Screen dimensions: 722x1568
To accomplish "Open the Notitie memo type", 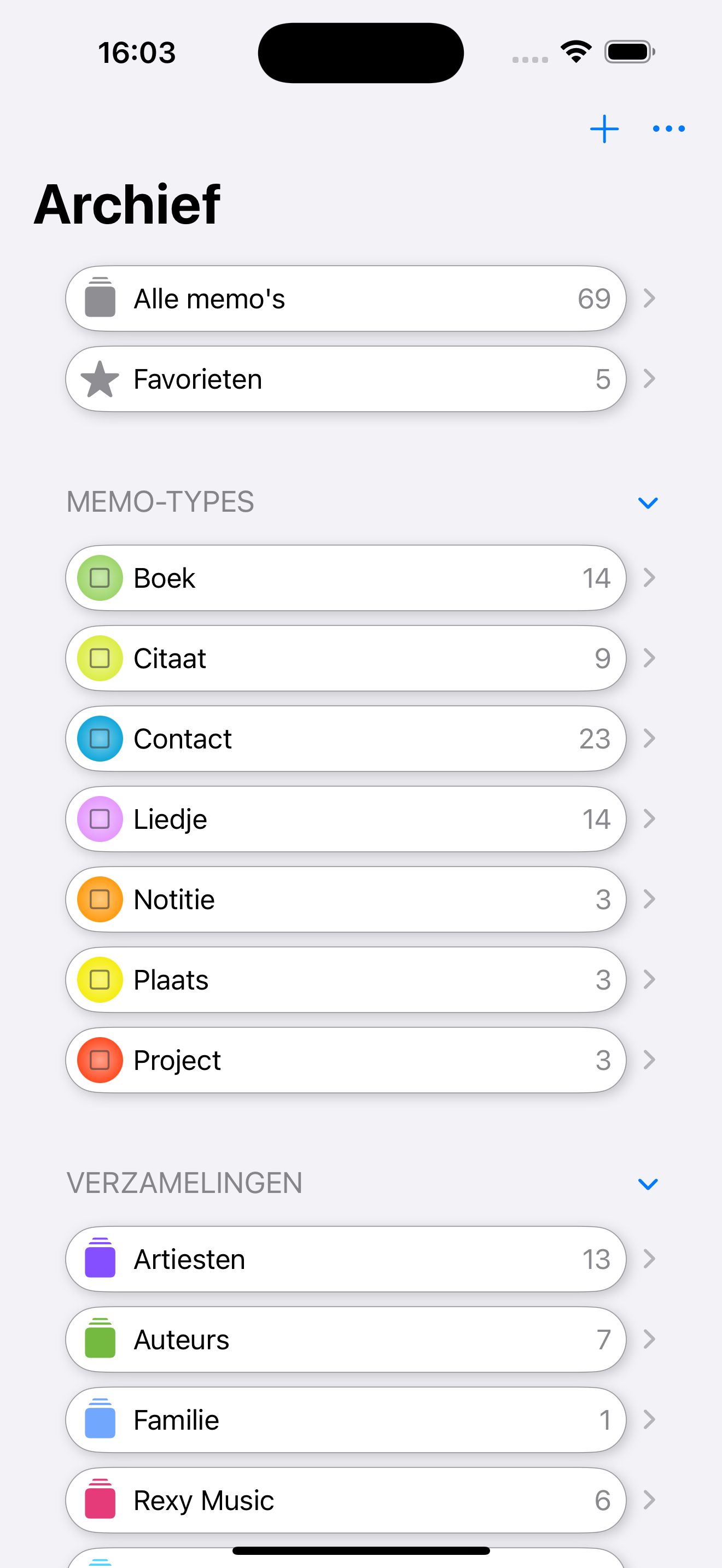I will (x=346, y=900).
